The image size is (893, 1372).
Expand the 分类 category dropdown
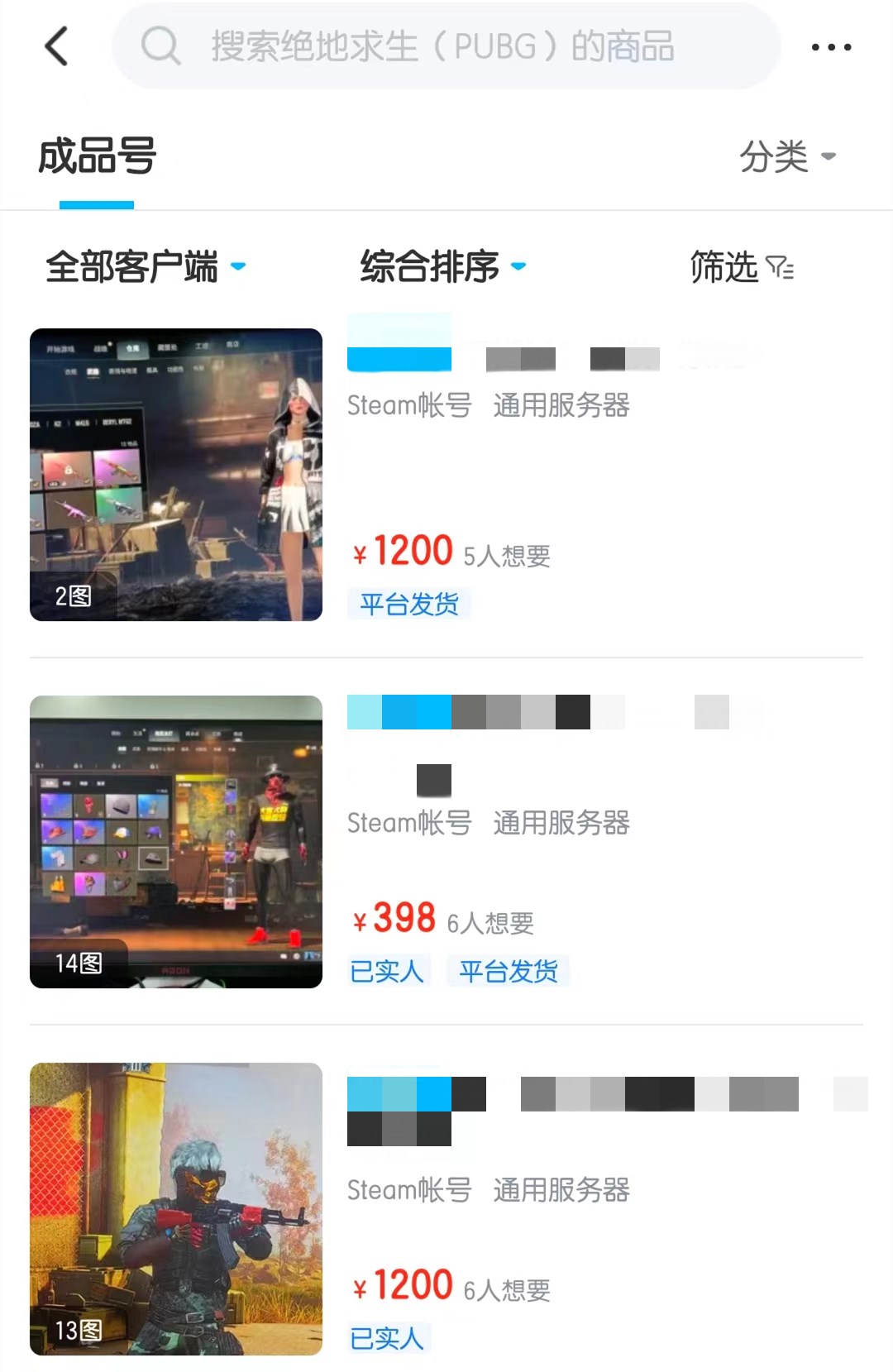click(x=786, y=156)
